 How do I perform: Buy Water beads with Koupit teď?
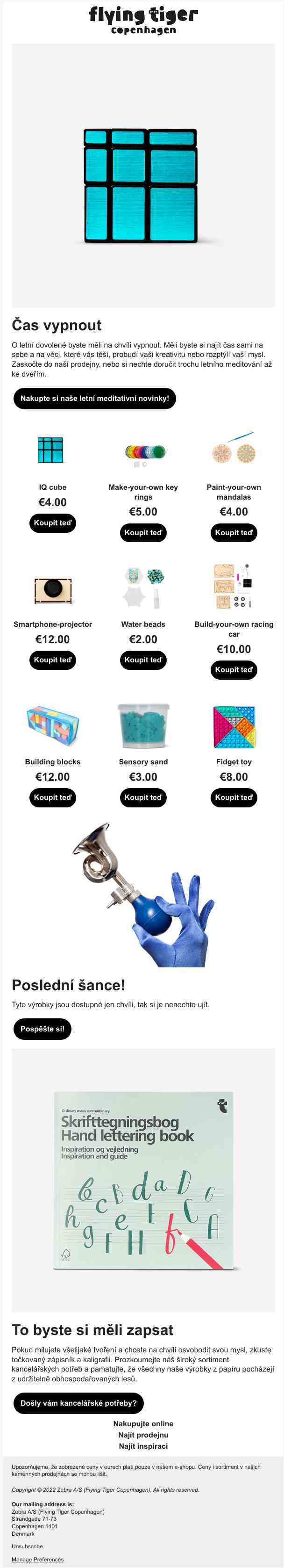143,660
